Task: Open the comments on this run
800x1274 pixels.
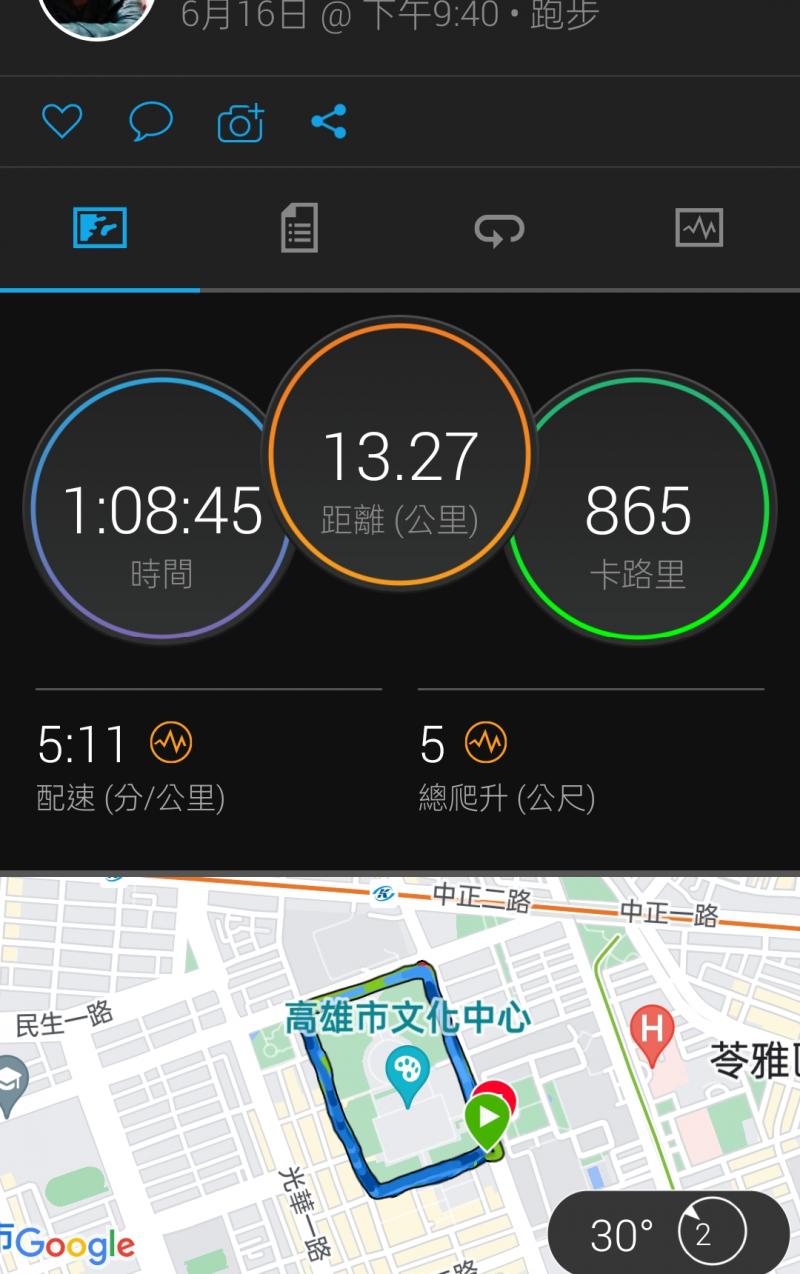Action: tap(151, 122)
